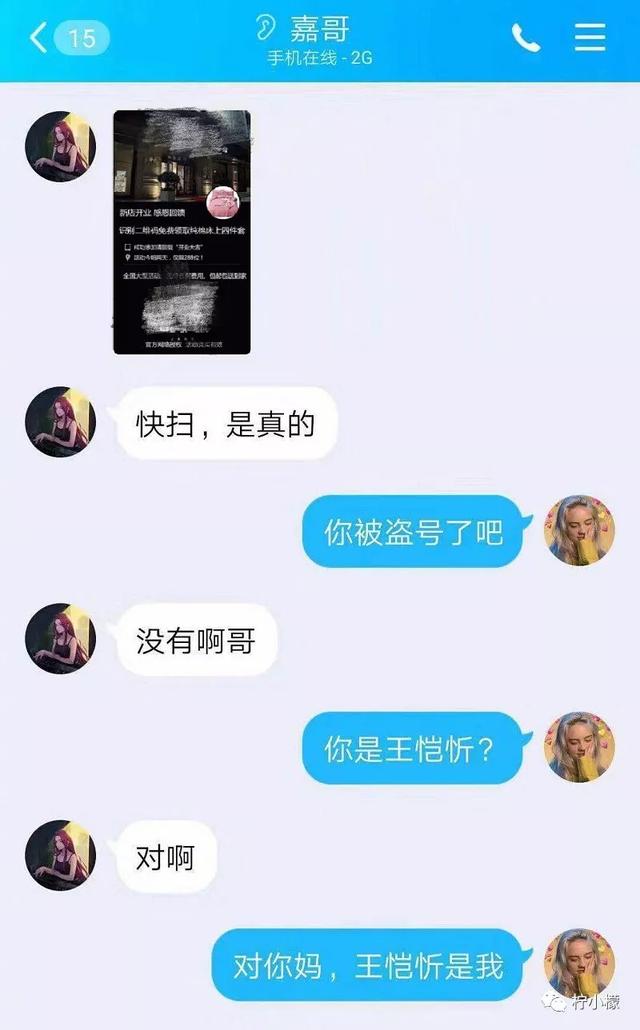Go back to the message list
This screenshot has width=640, height=1030.
[x=68, y=37]
